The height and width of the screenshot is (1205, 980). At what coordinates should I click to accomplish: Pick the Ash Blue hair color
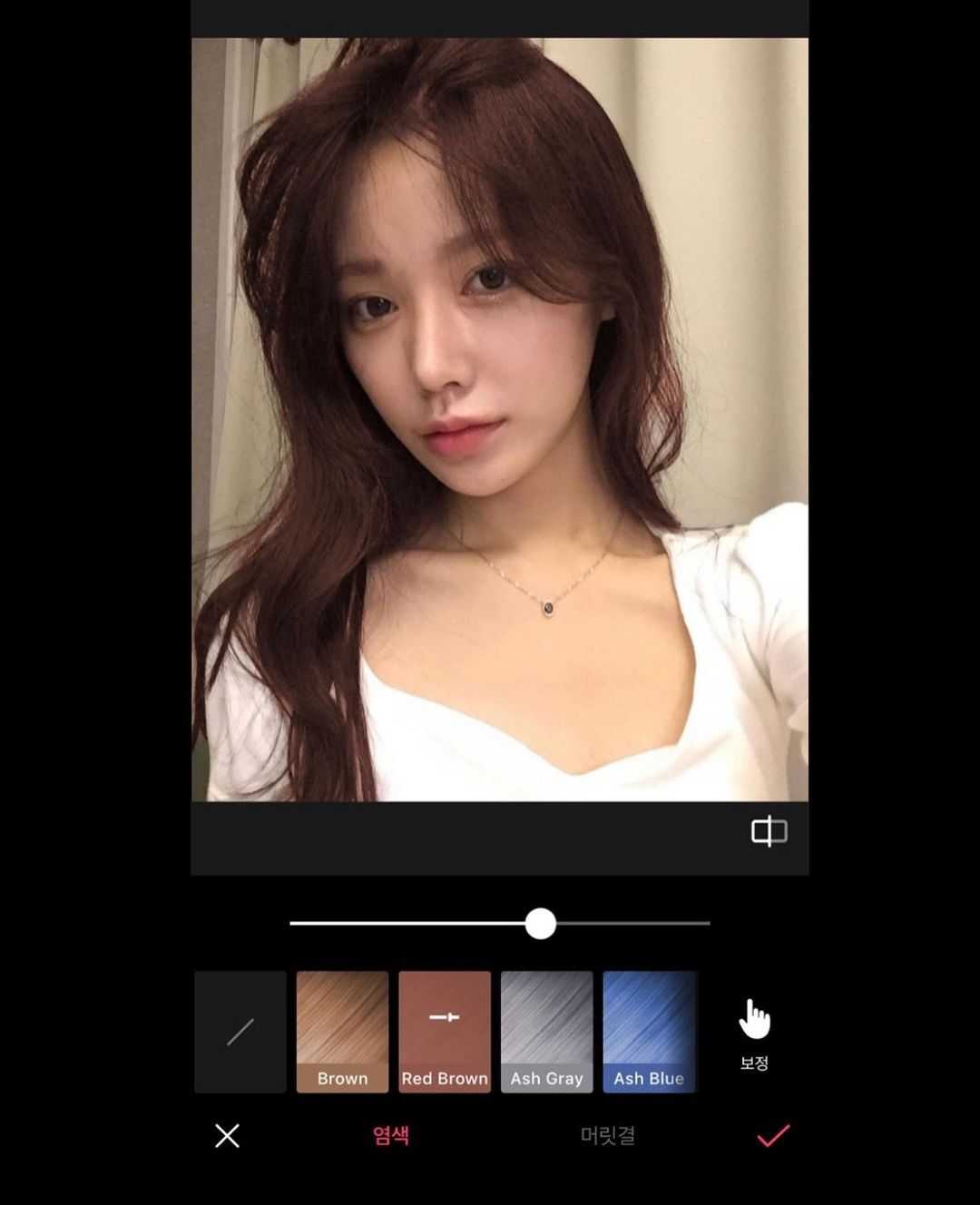point(649,1032)
